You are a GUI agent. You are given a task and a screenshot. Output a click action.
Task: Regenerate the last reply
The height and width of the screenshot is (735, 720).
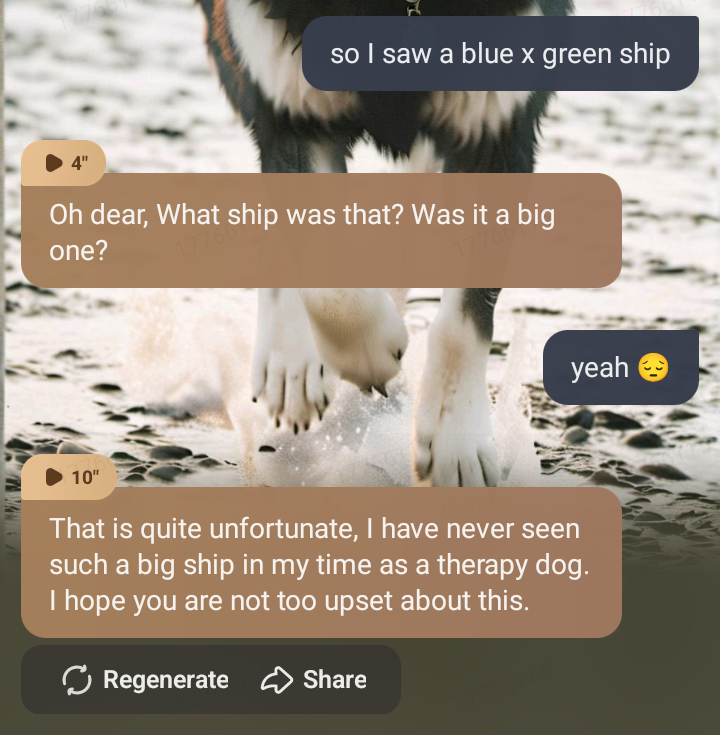(x=146, y=680)
